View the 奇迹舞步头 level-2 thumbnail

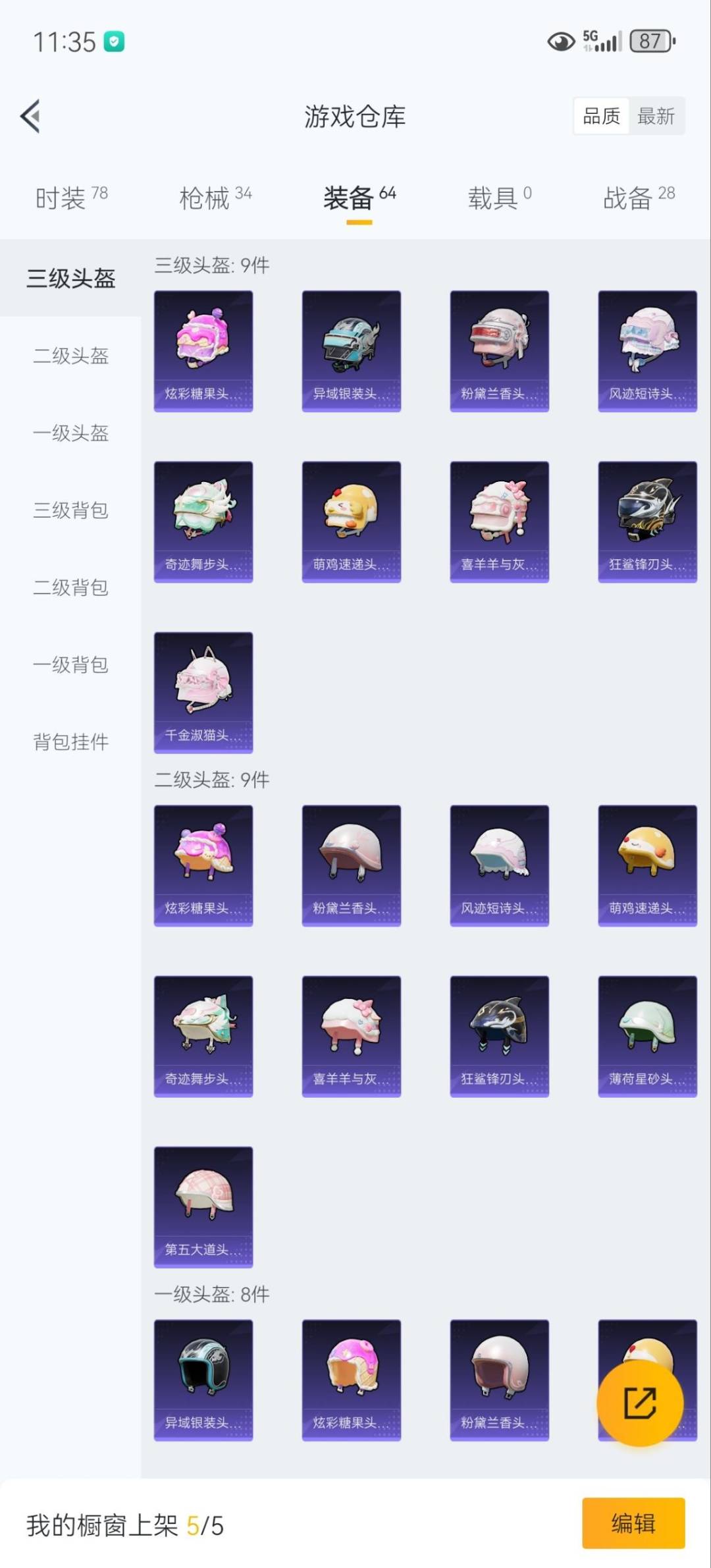pyautogui.click(x=203, y=1036)
